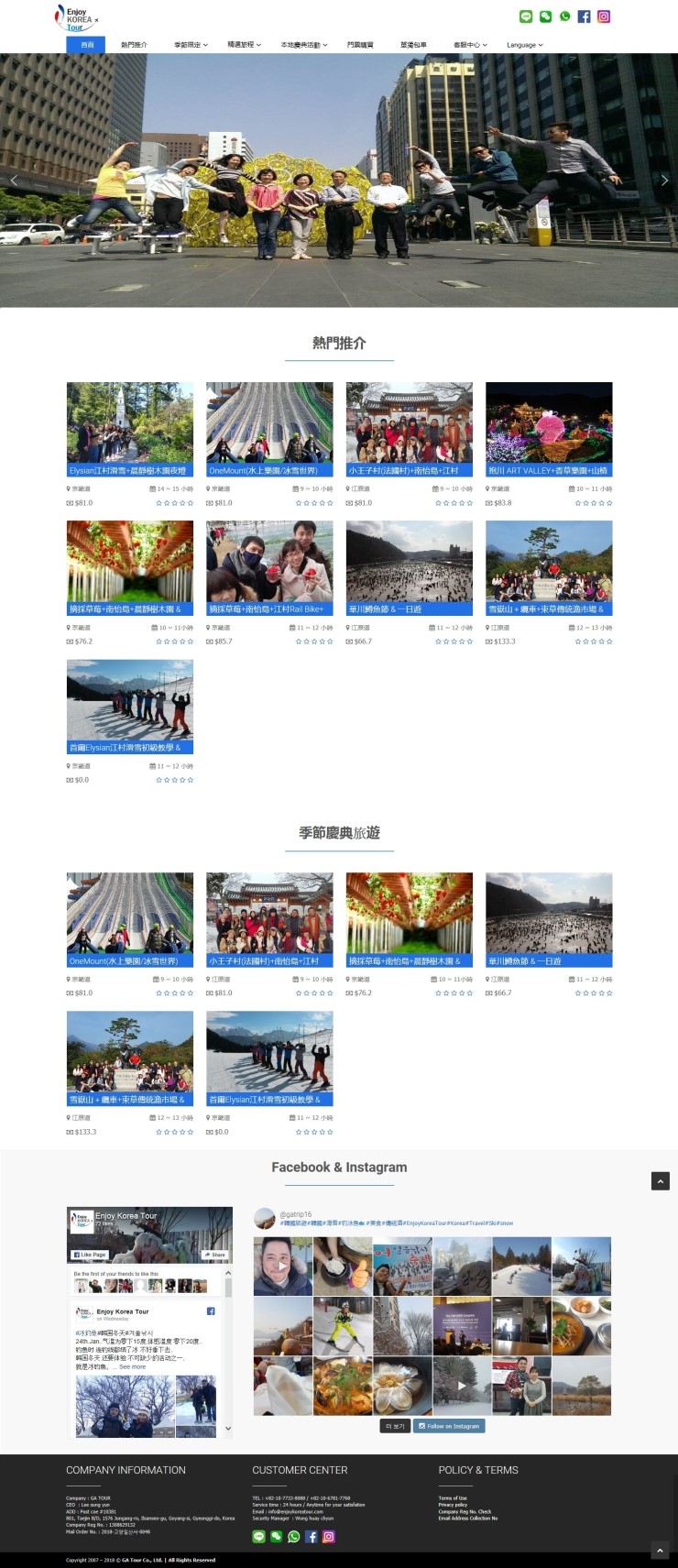Open the Facebook icon in the header
Screen dimensions: 678x1568
584,16
